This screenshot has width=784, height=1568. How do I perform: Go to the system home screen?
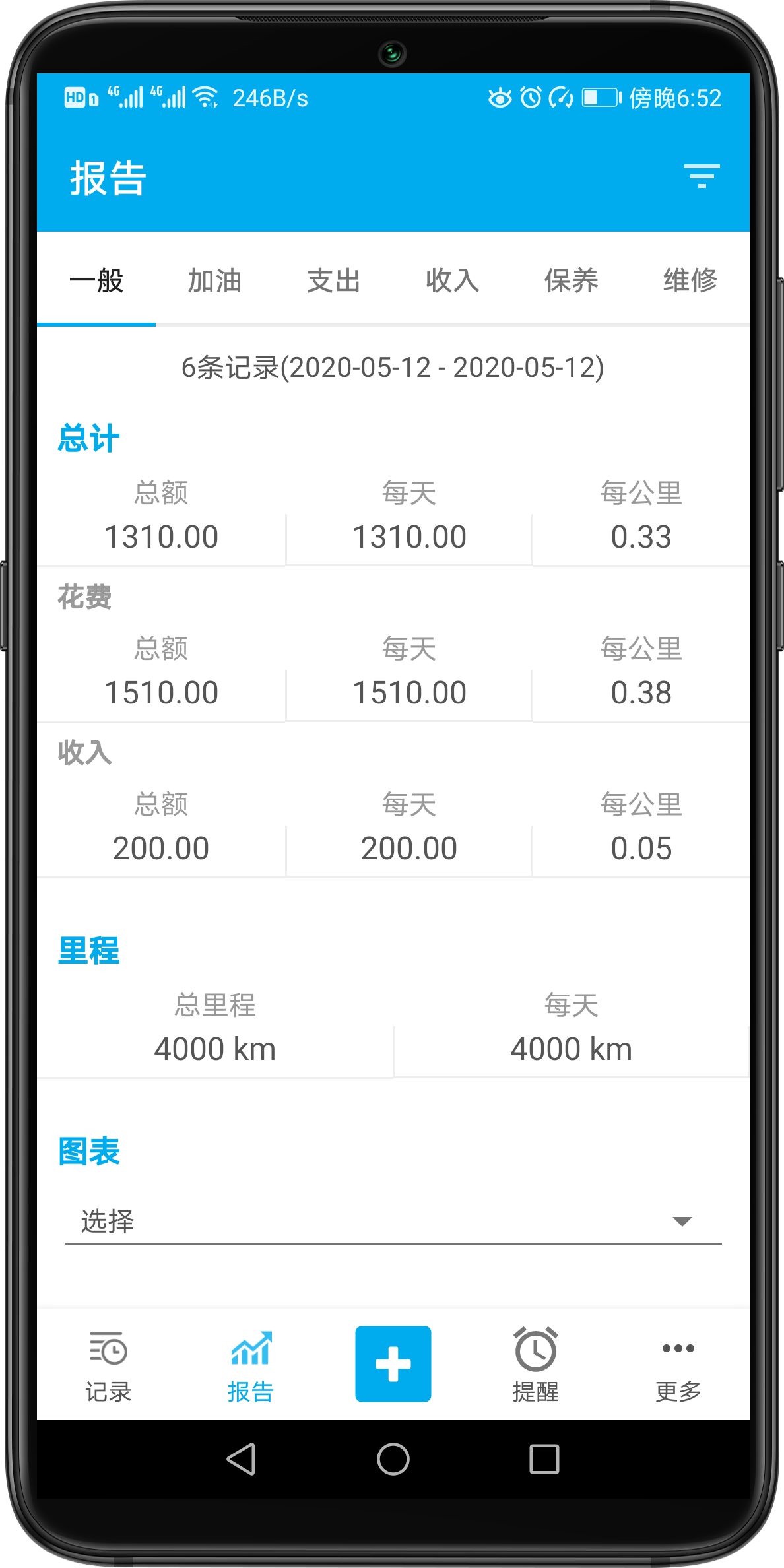393,1459
